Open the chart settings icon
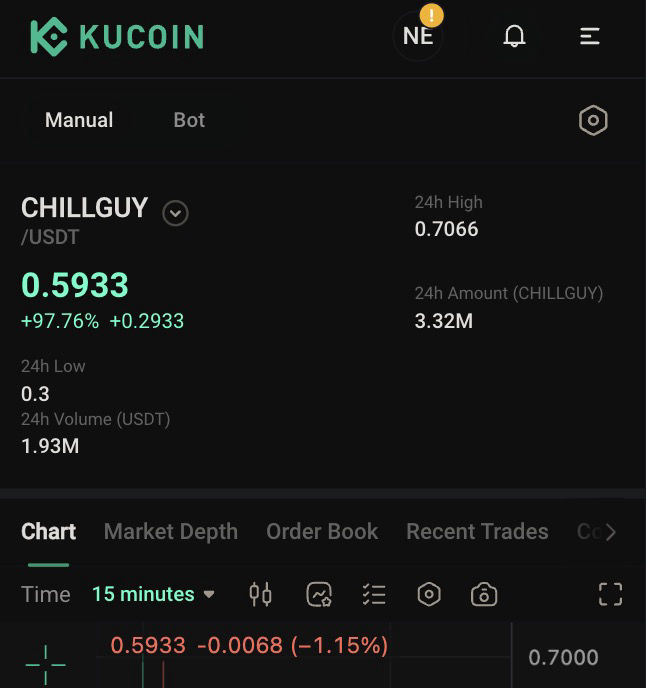 click(x=429, y=594)
